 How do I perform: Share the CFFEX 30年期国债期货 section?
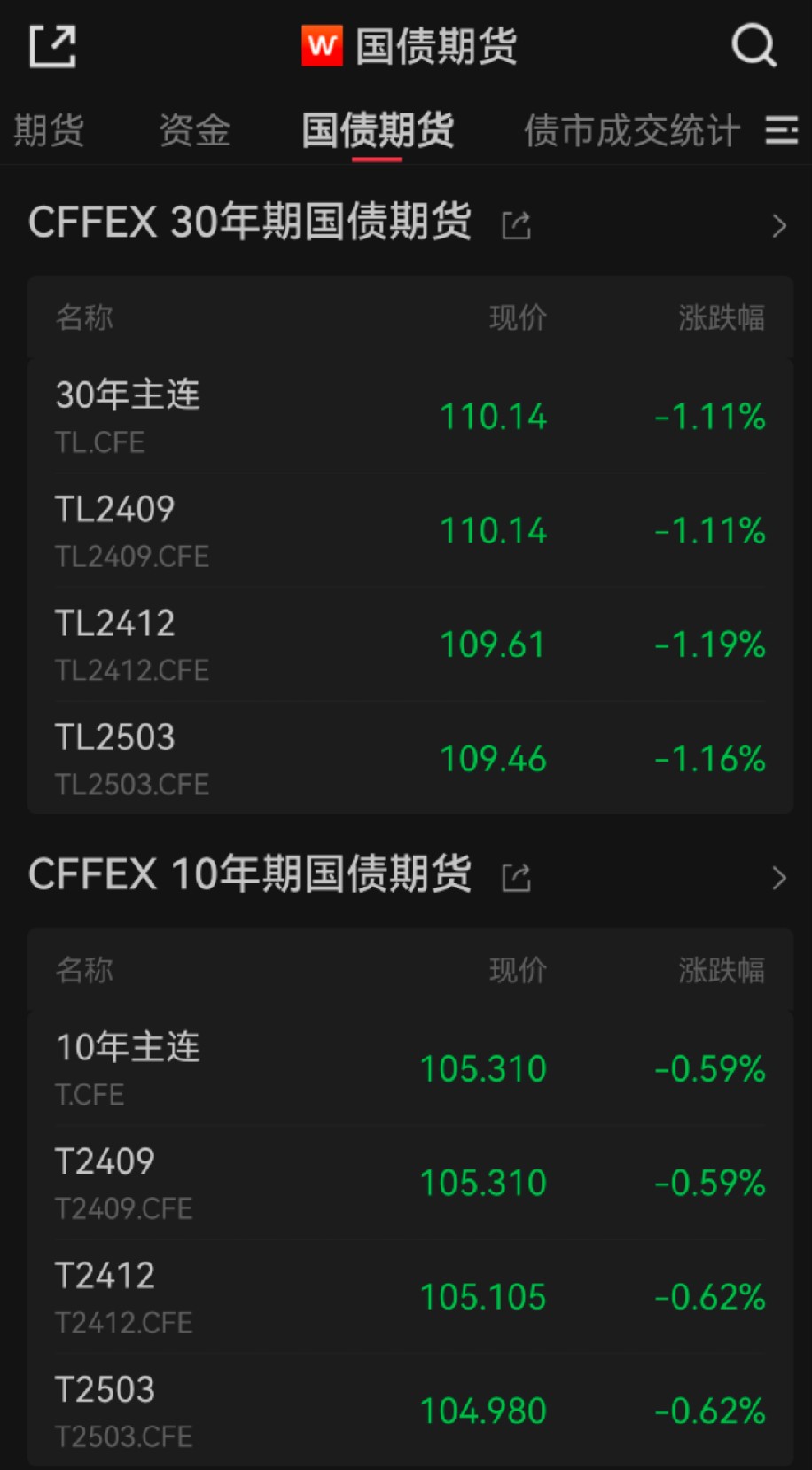(516, 225)
